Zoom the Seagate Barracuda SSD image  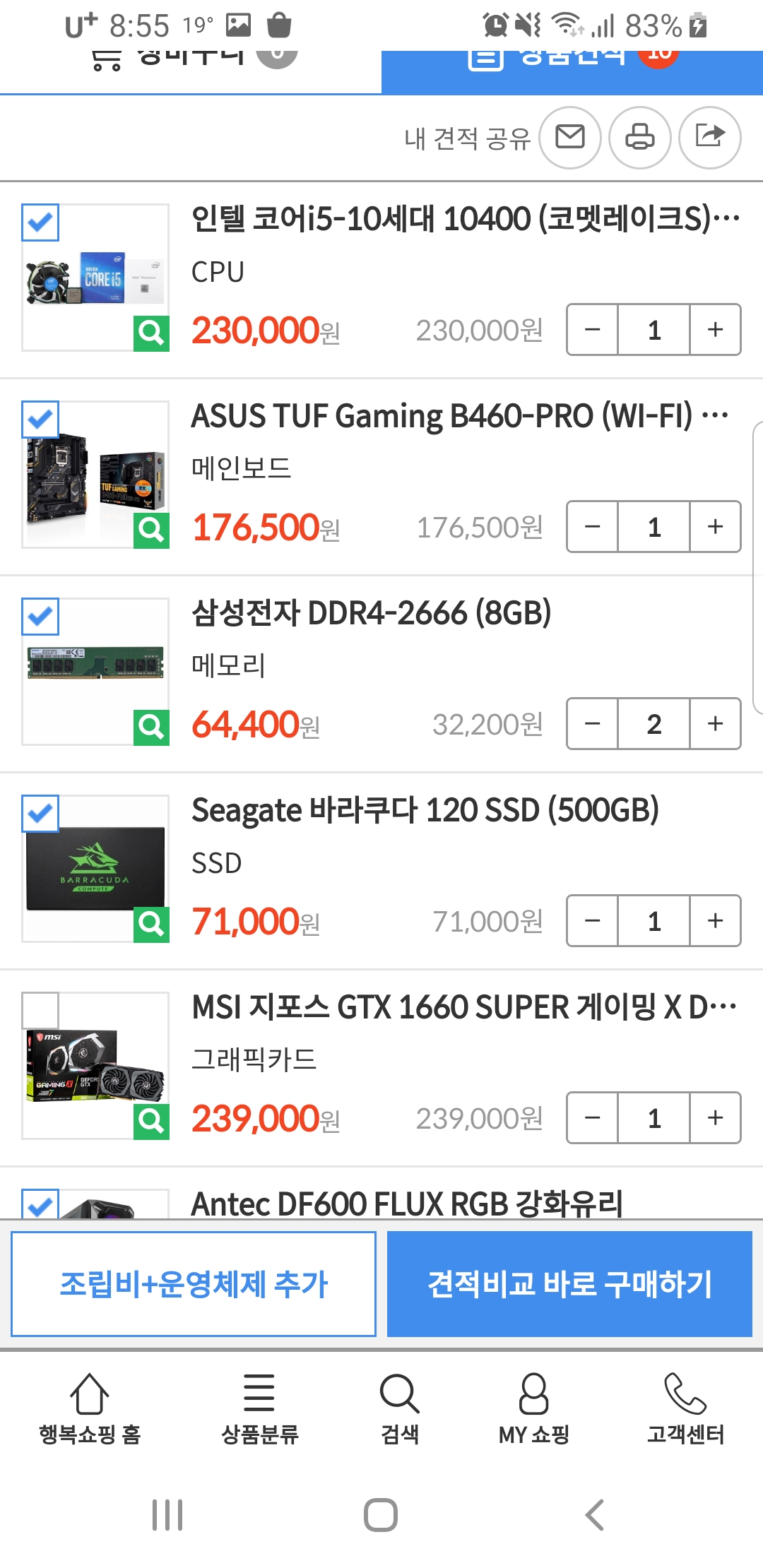(151, 924)
